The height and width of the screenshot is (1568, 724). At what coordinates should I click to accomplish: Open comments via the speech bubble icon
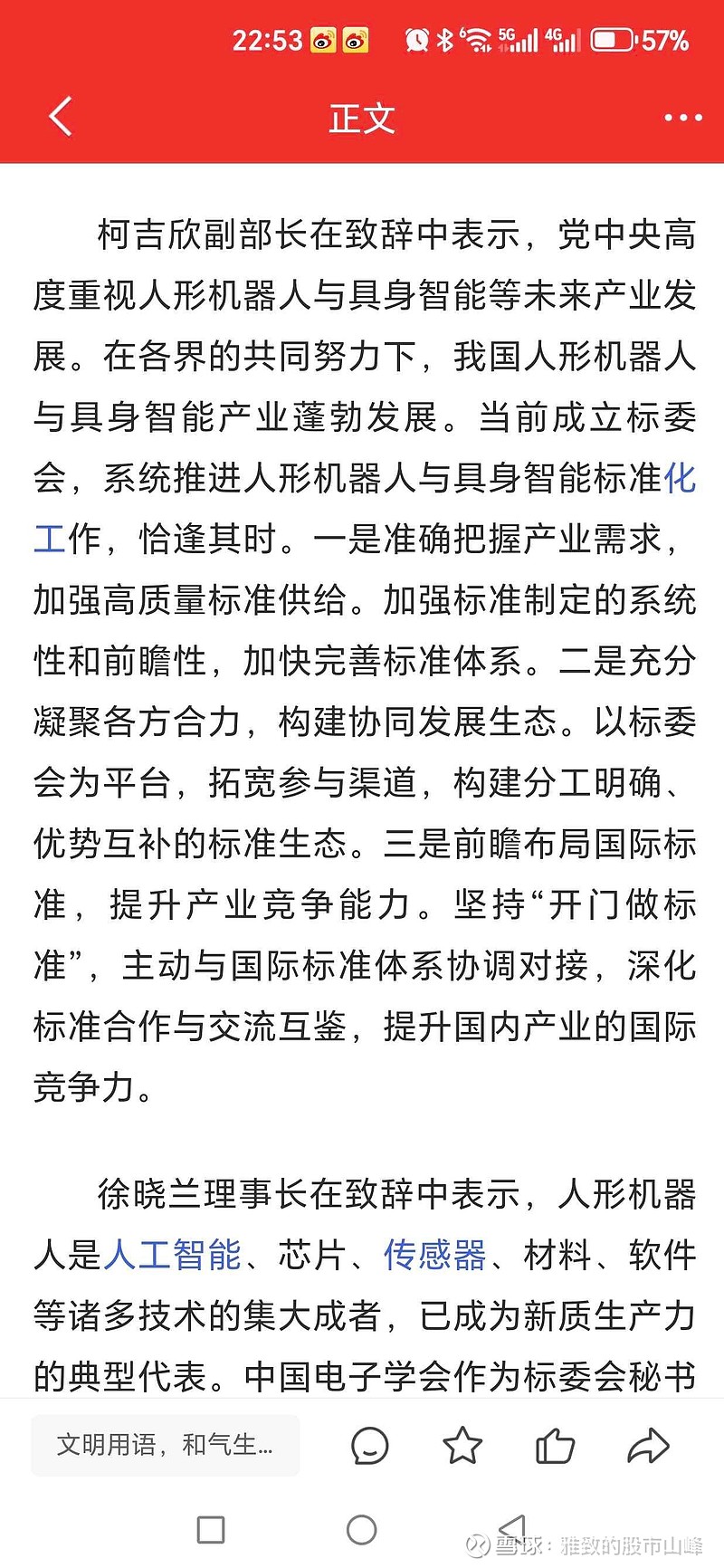tap(369, 1446)
